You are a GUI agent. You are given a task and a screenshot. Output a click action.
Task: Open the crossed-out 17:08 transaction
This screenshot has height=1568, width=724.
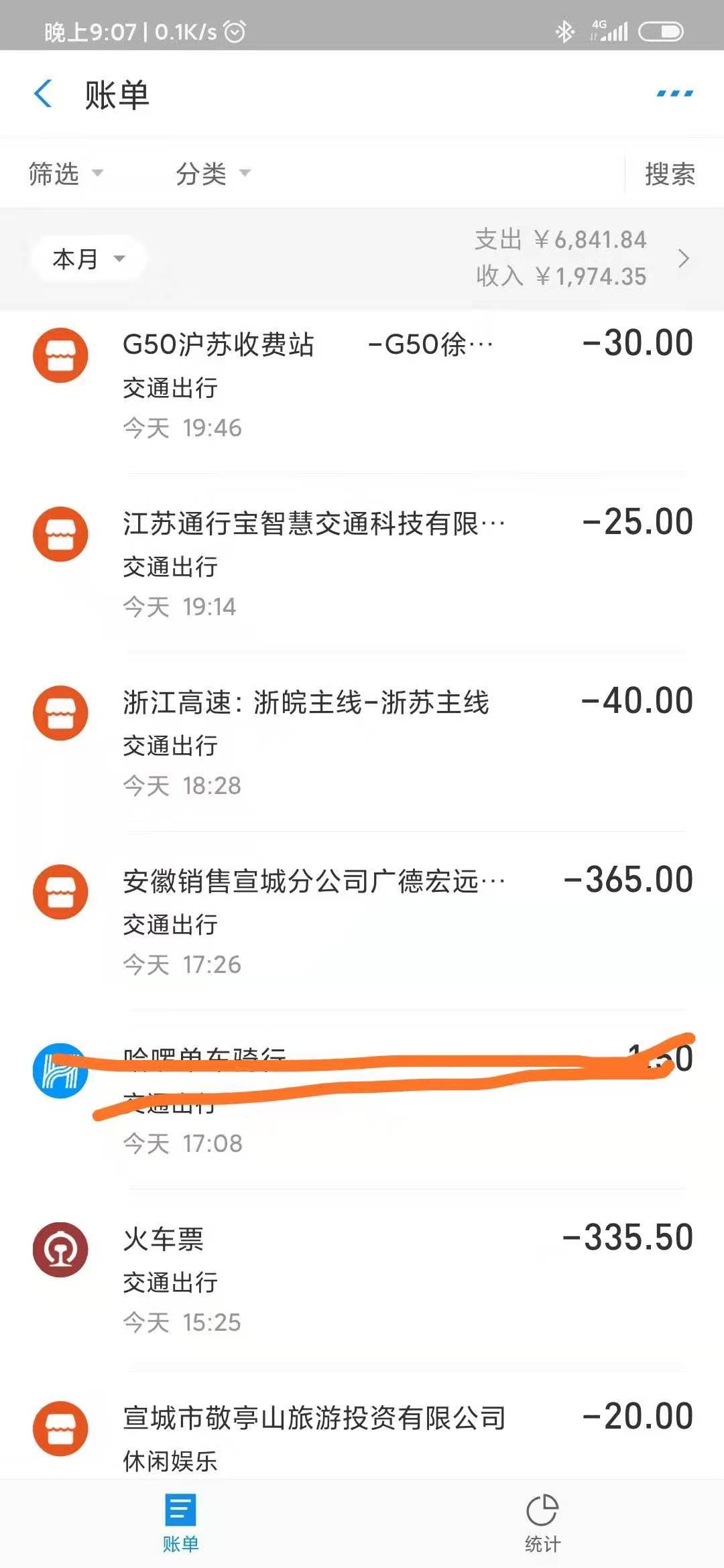(362, 1100)
